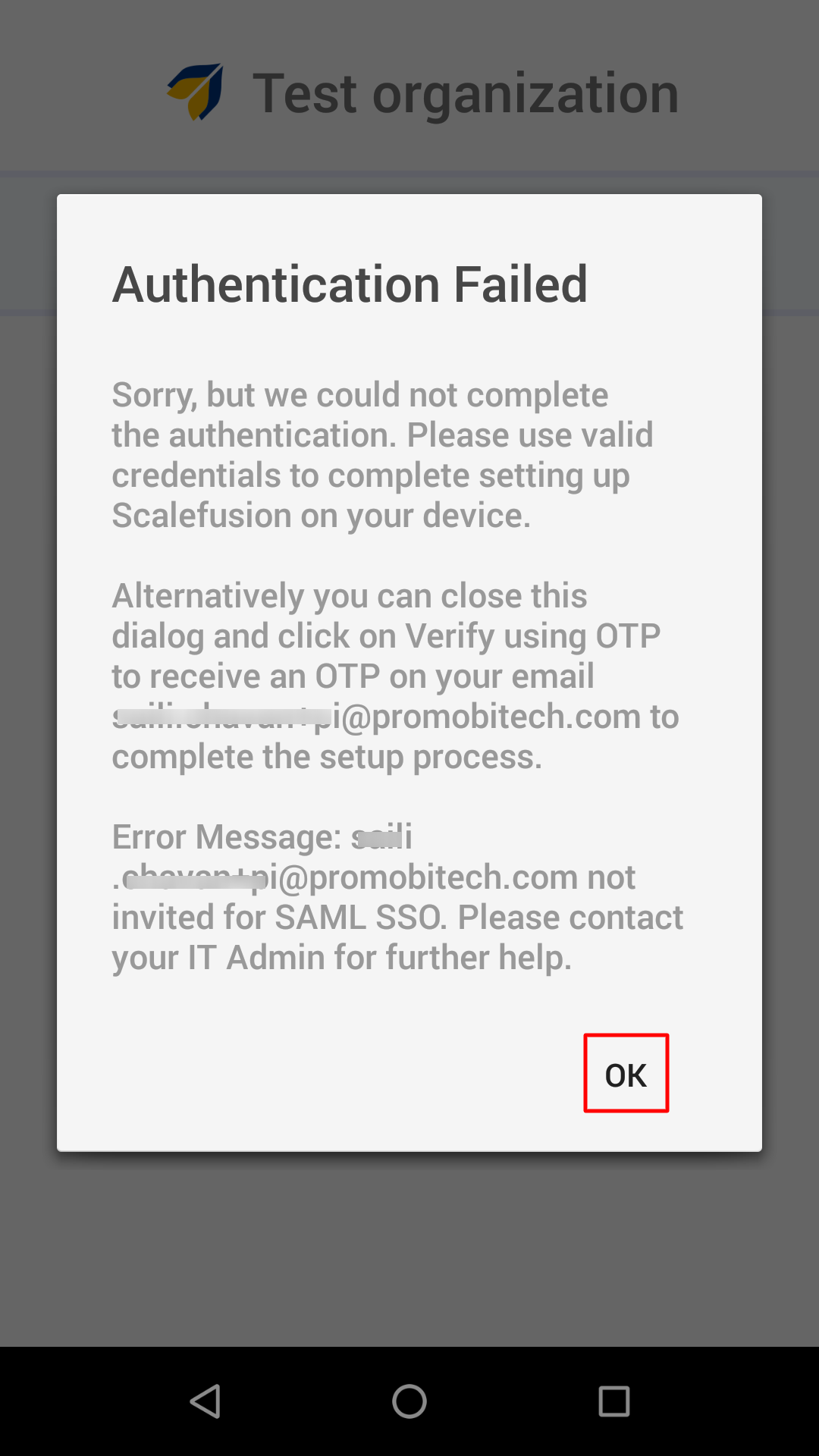Tap the system back button
This screenshot has width=819, height=1456.
click(205, 1401)
